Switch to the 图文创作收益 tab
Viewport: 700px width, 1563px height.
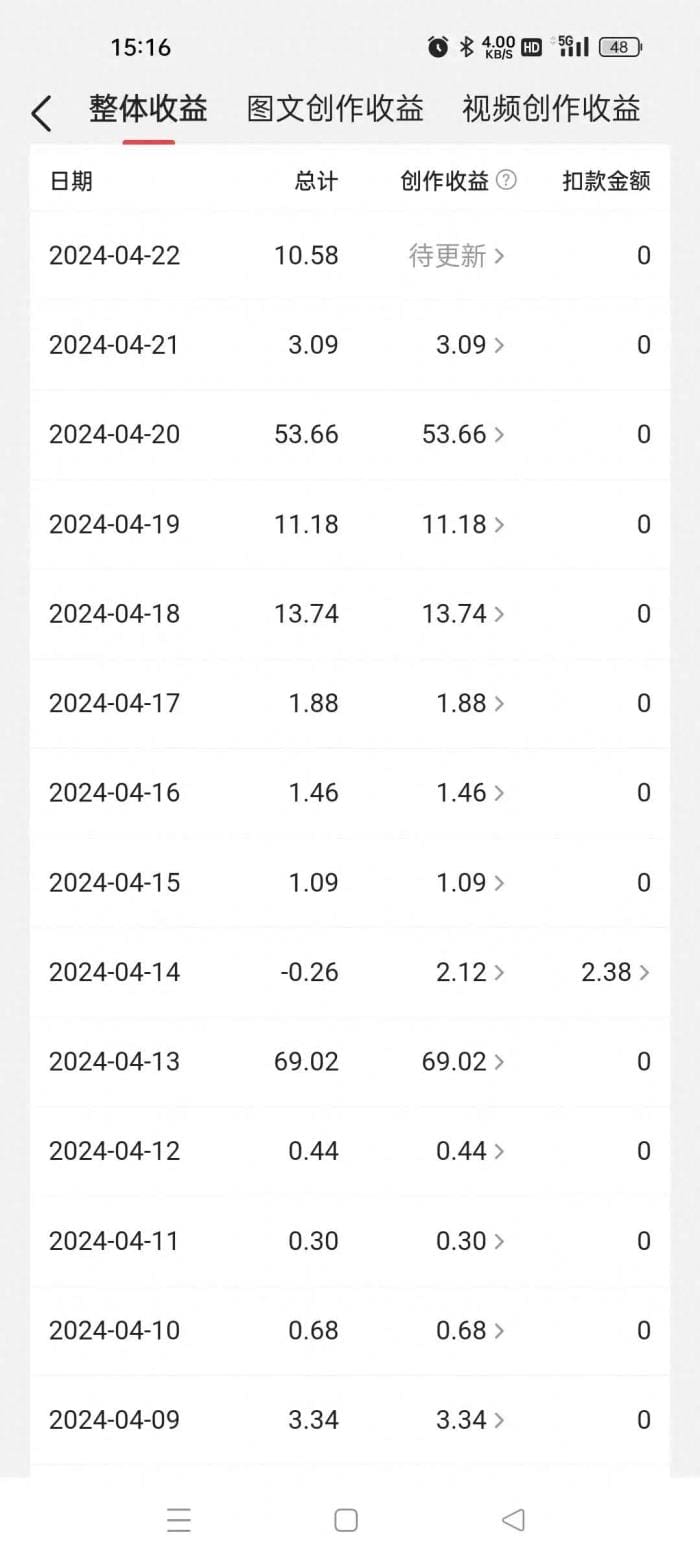click(x=335, y=109)
